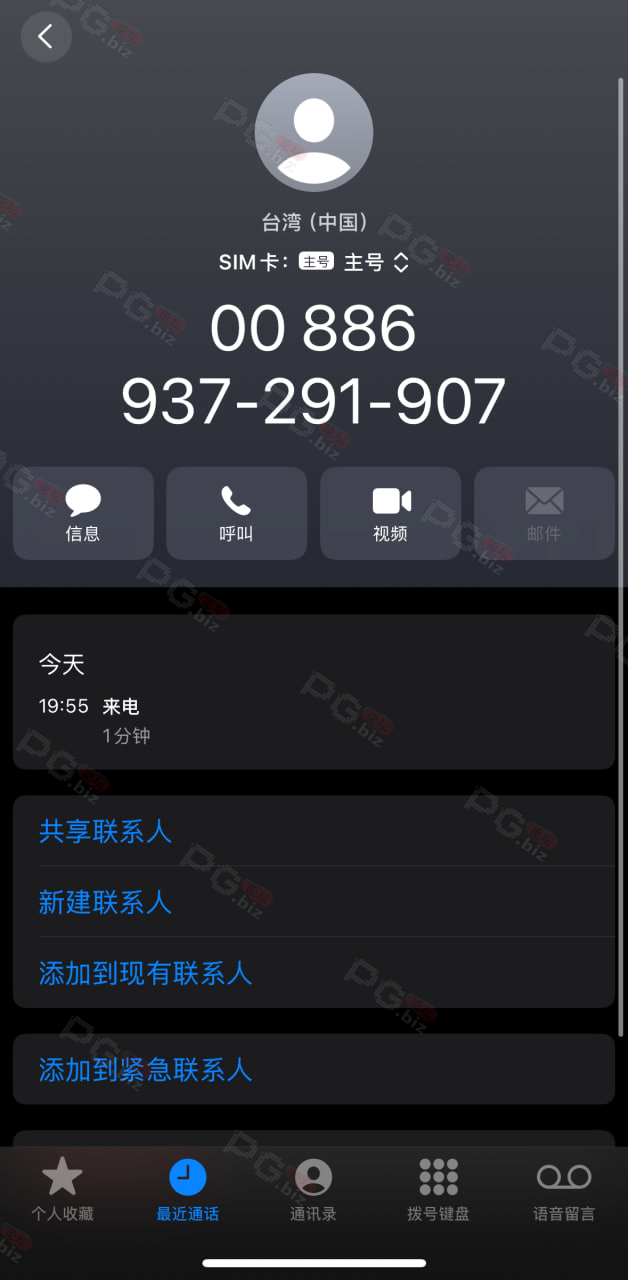Choose 添加到现有联系人
This screenshot has height=1280, width=628.
coord(145,973)
